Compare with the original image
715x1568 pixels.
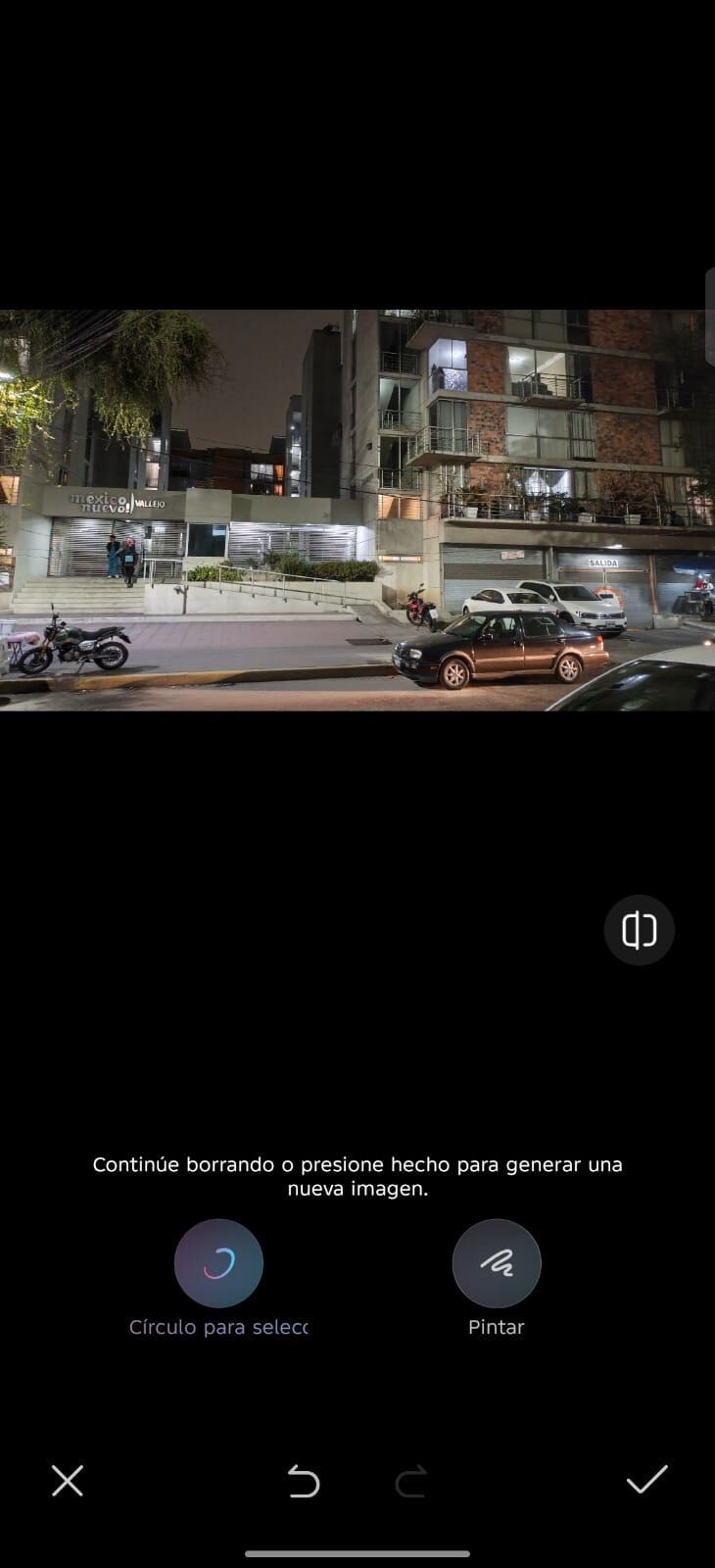coord(639,929)
